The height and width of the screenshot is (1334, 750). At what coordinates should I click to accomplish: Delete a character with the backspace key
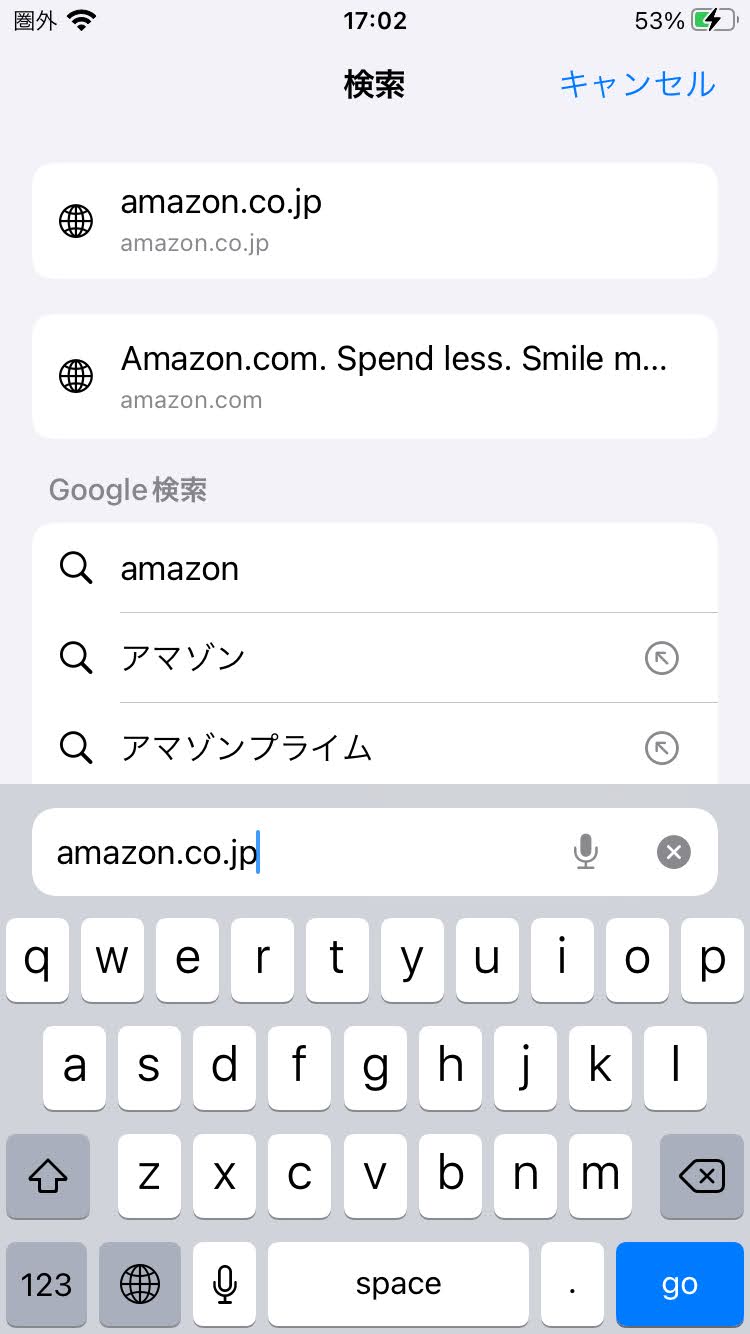pyautogui.click(x=702, y=1176)
